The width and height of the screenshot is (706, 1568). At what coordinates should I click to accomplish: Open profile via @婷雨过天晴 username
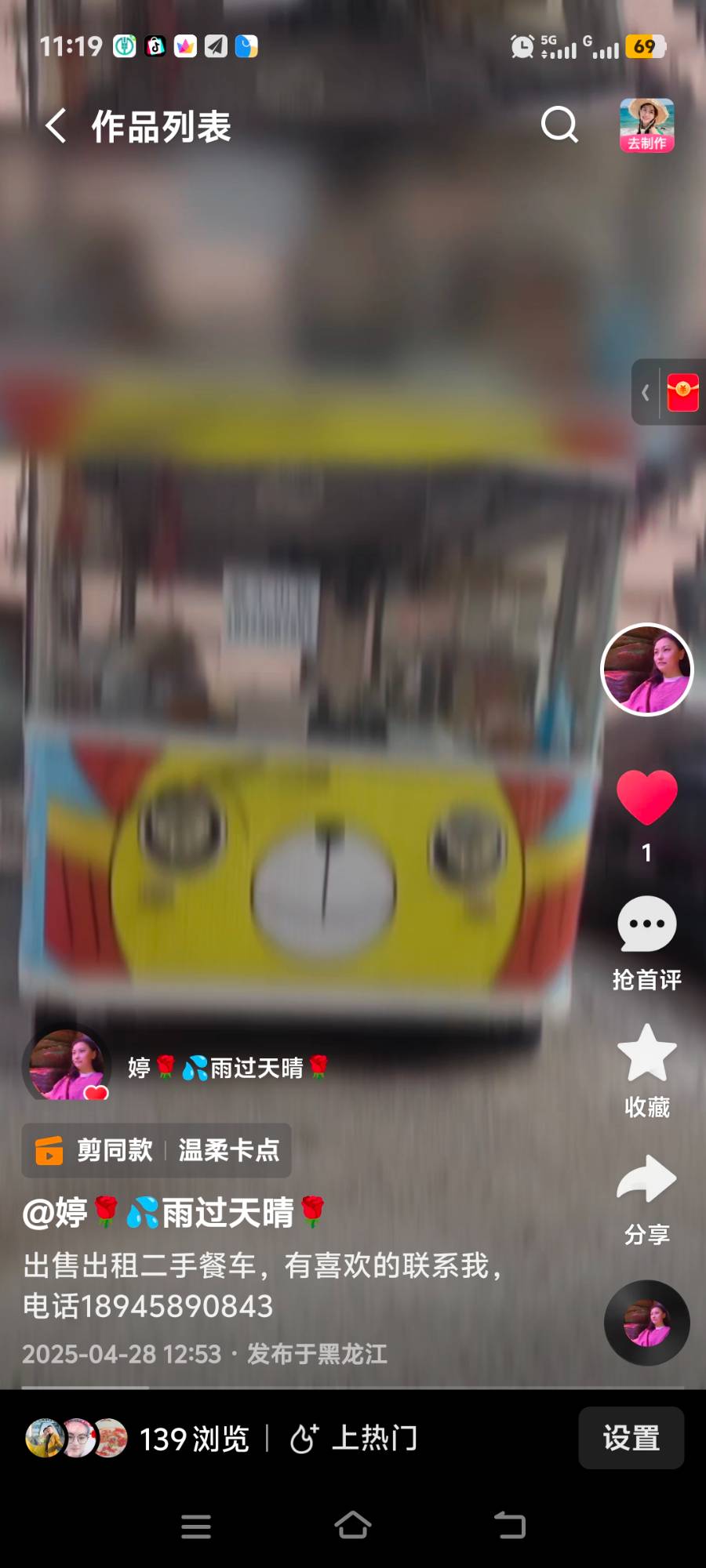tap(174, 1212)
